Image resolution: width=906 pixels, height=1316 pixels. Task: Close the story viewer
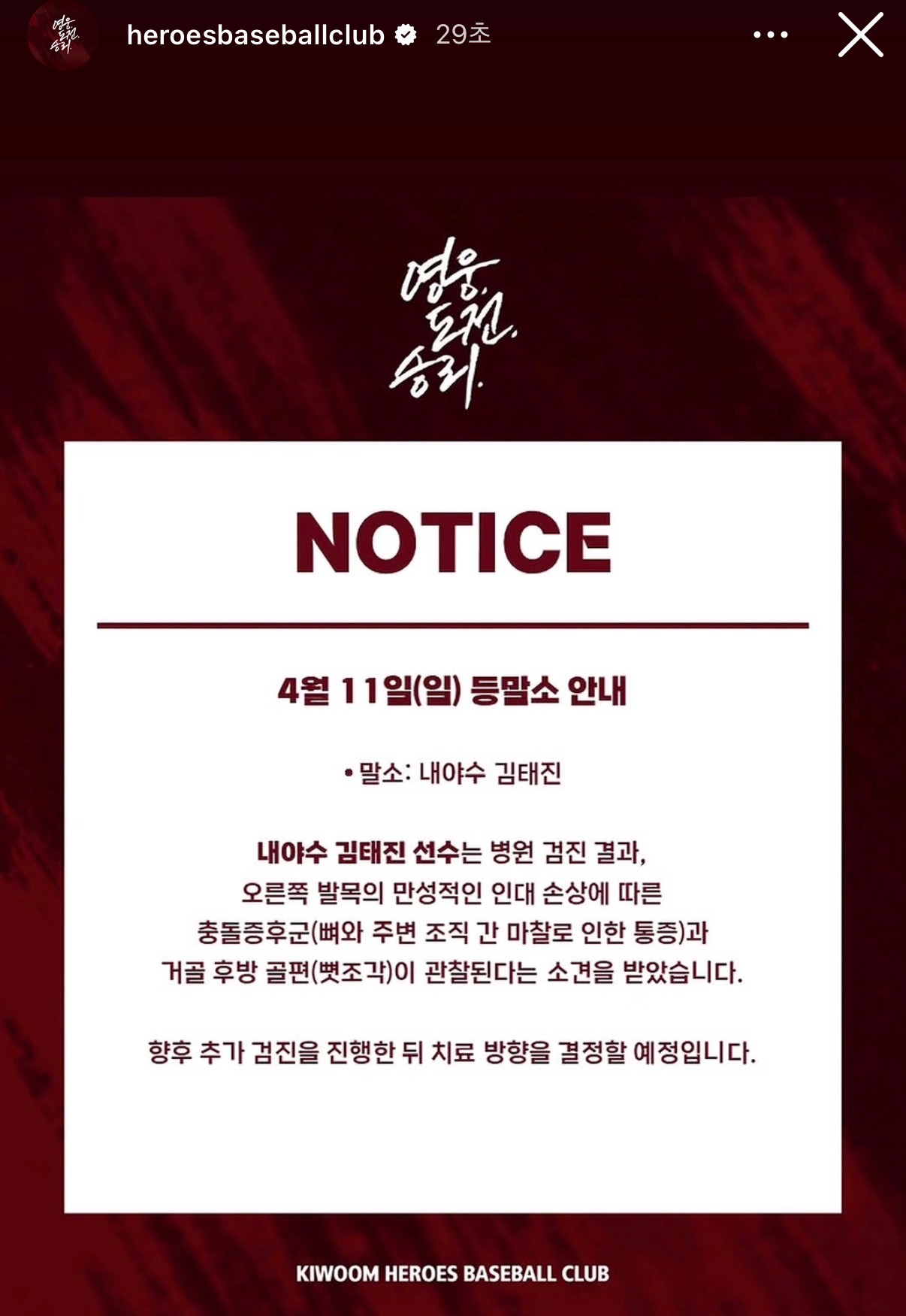click(860, 35)
